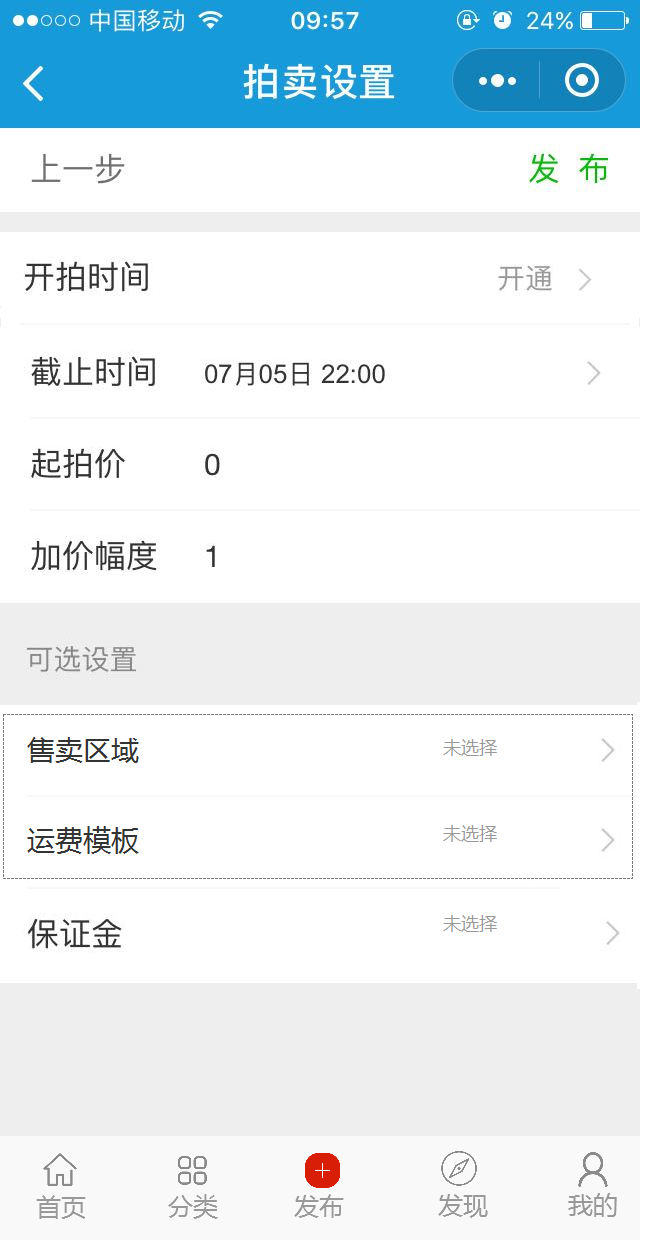Select a 运费模板 shipping template
The image size is (658, 1240).
click(320, 841)
